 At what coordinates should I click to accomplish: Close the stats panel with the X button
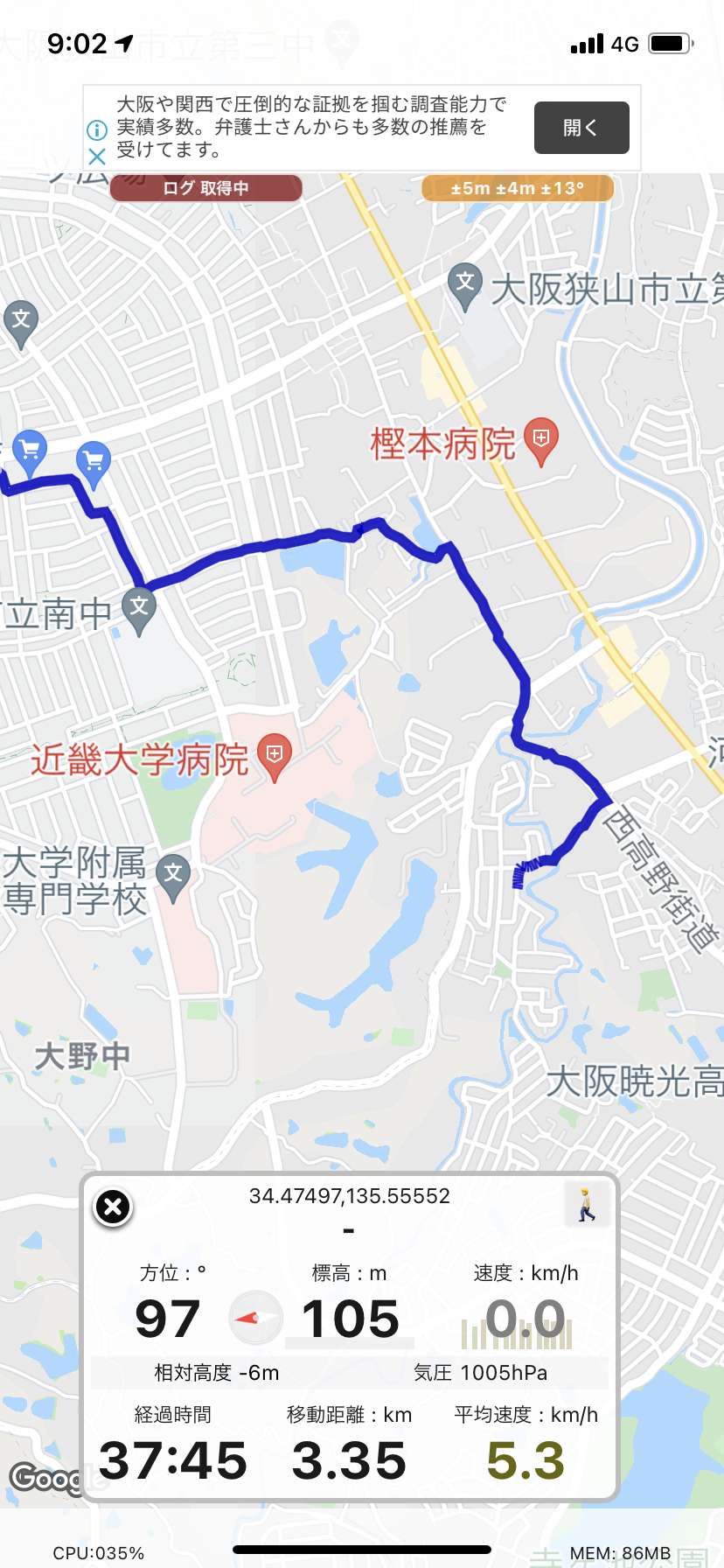pyautogui.click(x=113, y=1207)
